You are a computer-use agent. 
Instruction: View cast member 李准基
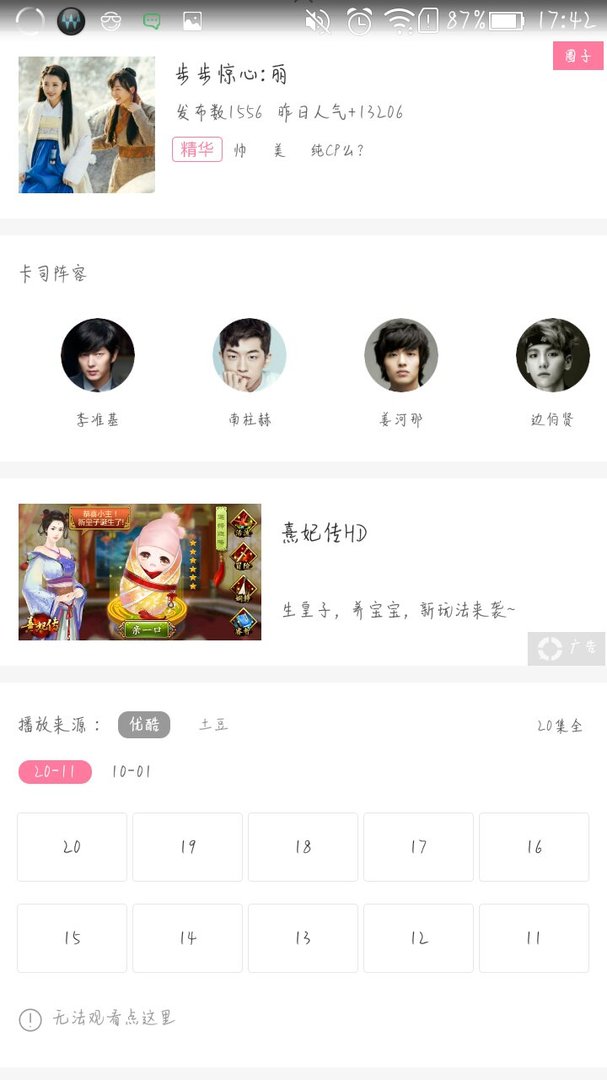(98, 355)
